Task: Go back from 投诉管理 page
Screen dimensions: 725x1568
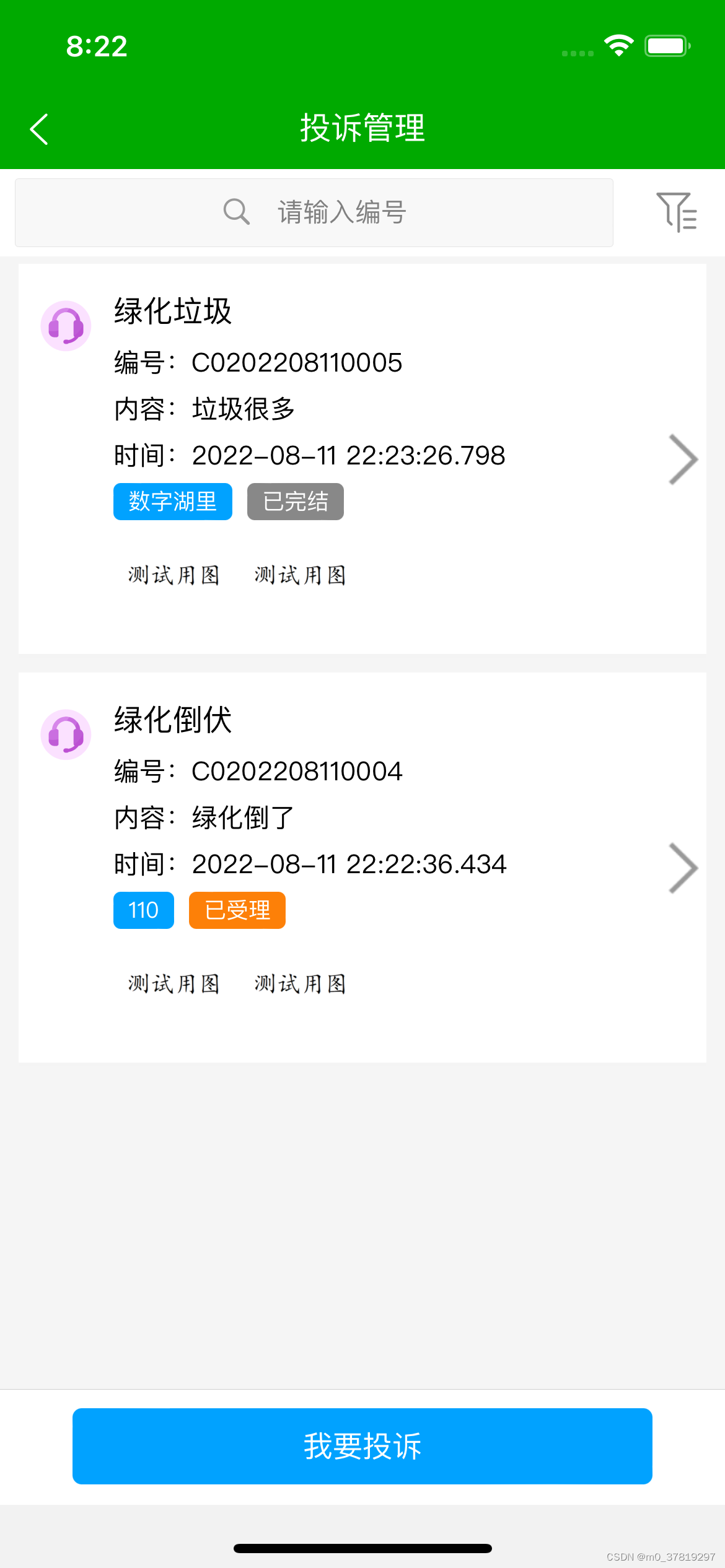Action: [39, 129]
